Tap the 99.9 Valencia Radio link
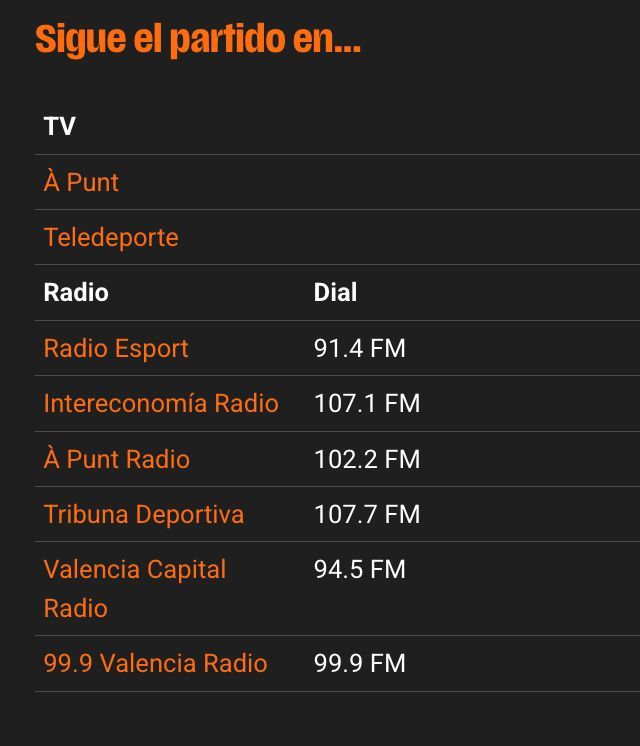640x746 pixels. pyautogui.click(x=155, y=663)
